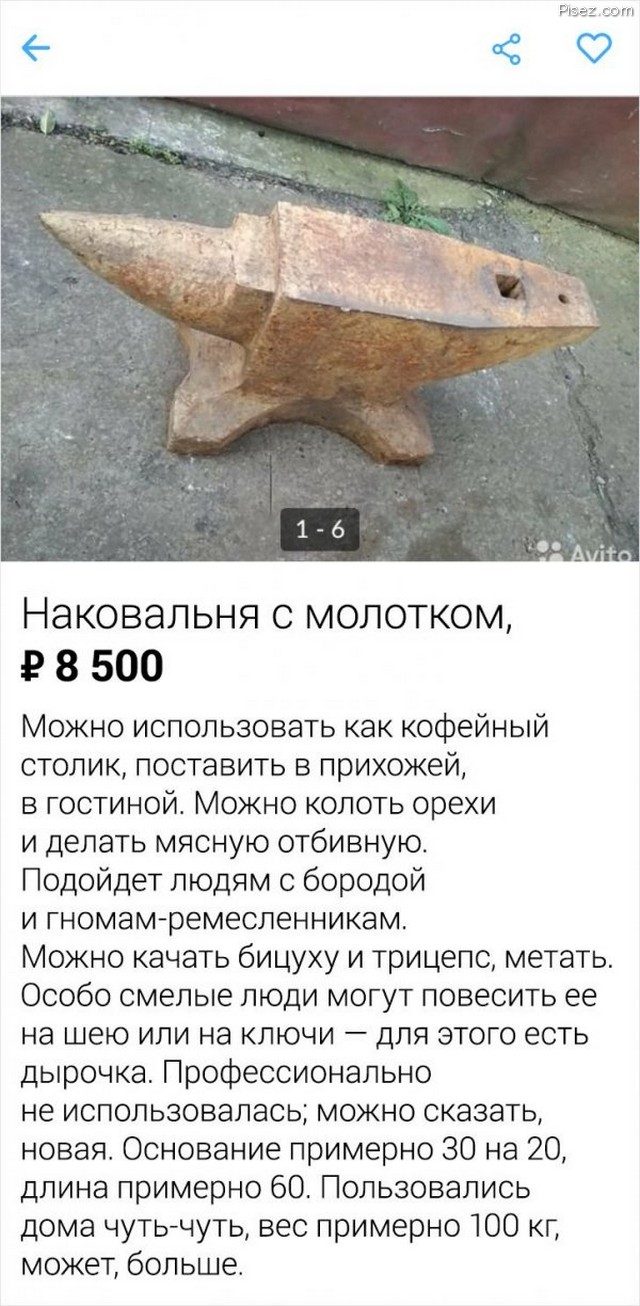Go back using the arrow

[36, 47]
